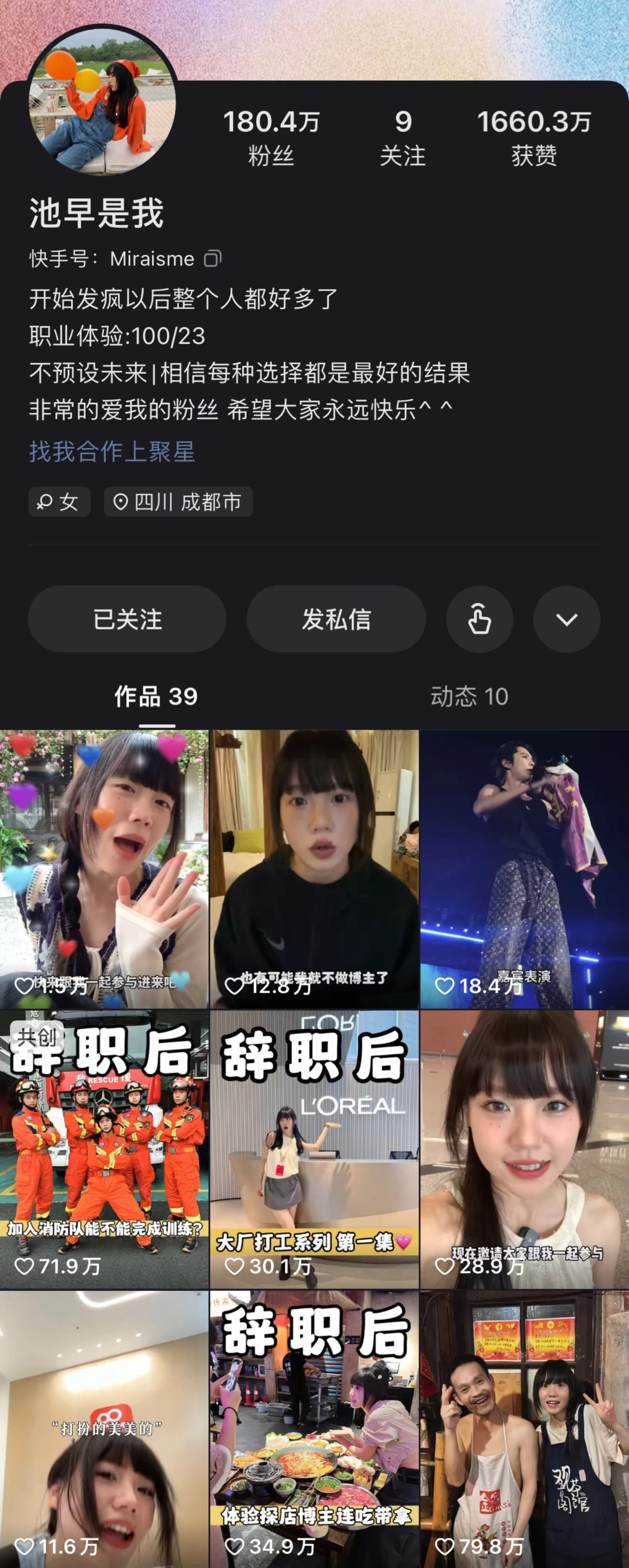View the 9 关注 following list
This screenshot has width=629, height=1568.
click(x=402, y=137)
